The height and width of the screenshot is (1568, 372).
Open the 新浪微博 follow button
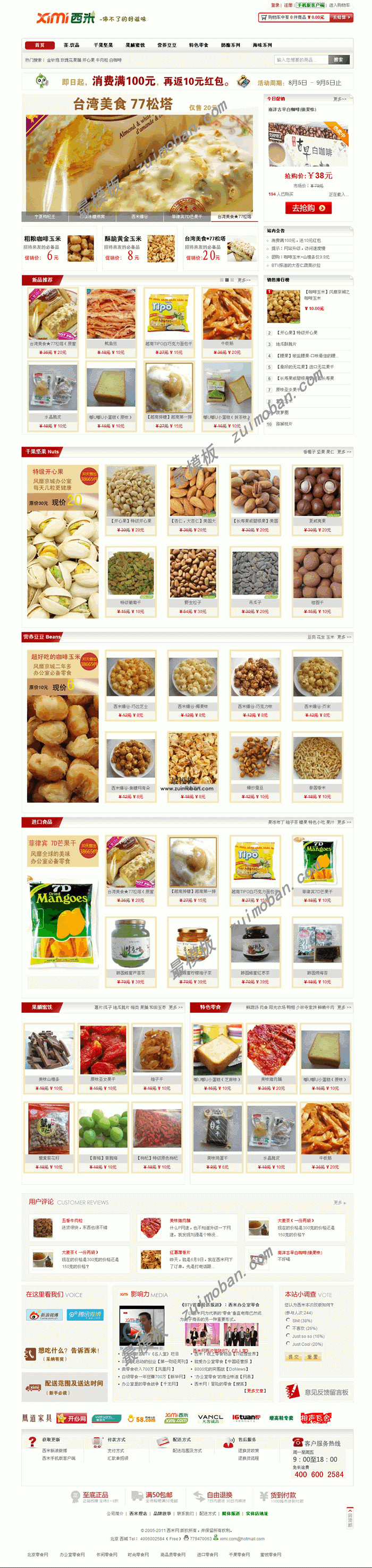[45, 1315]
